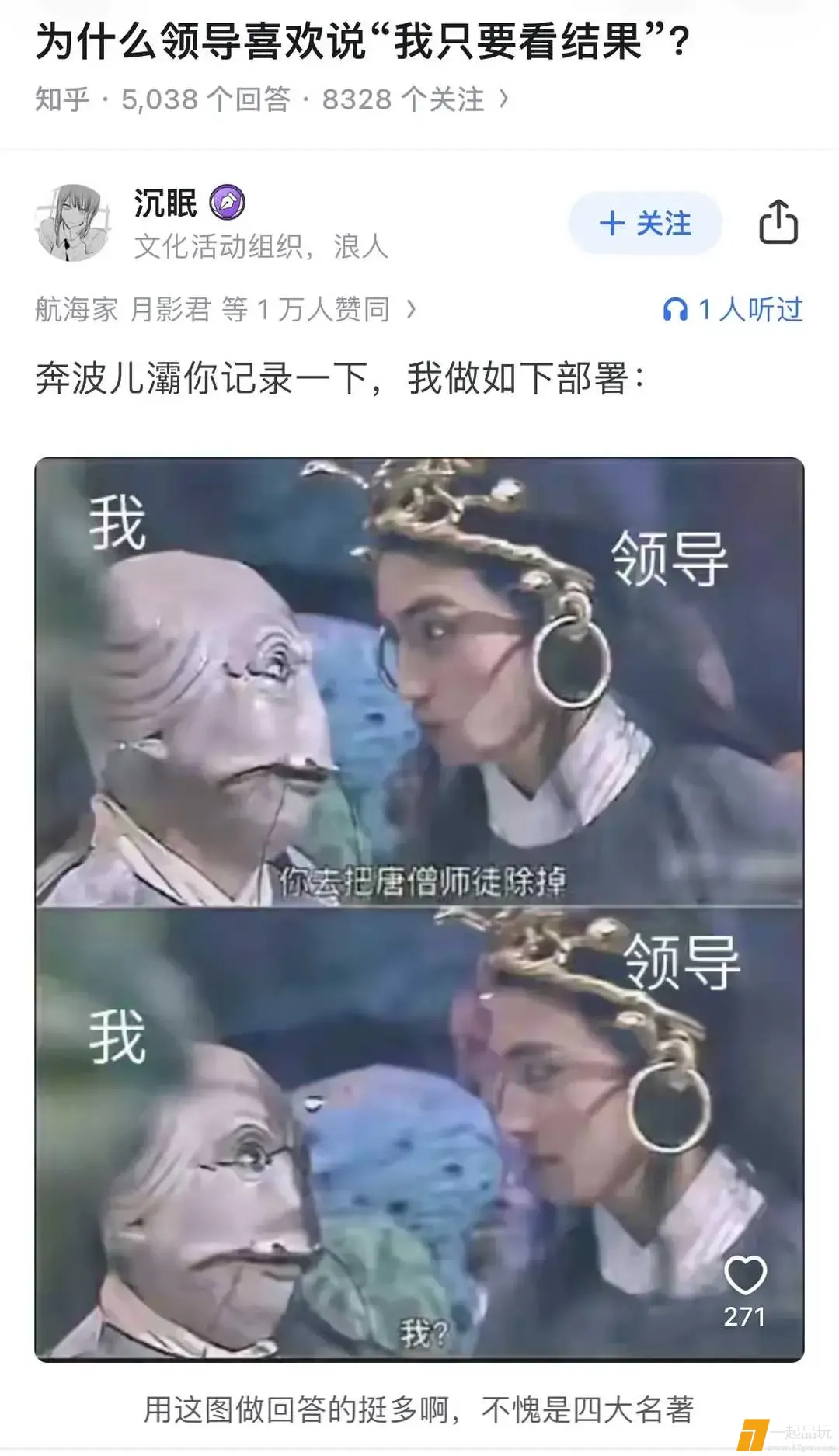839x1456 pixels.
Task: Share this answer
Action: click(x=778, y=222)
